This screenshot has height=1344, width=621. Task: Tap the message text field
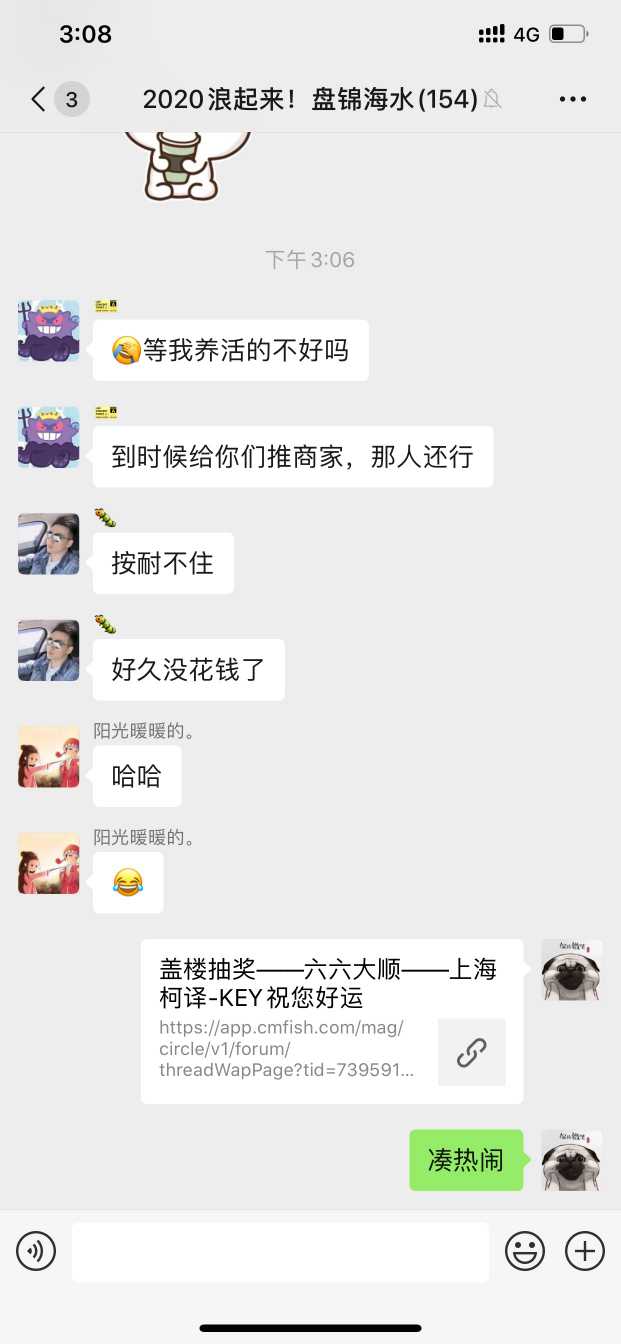tap(280, 1251)
